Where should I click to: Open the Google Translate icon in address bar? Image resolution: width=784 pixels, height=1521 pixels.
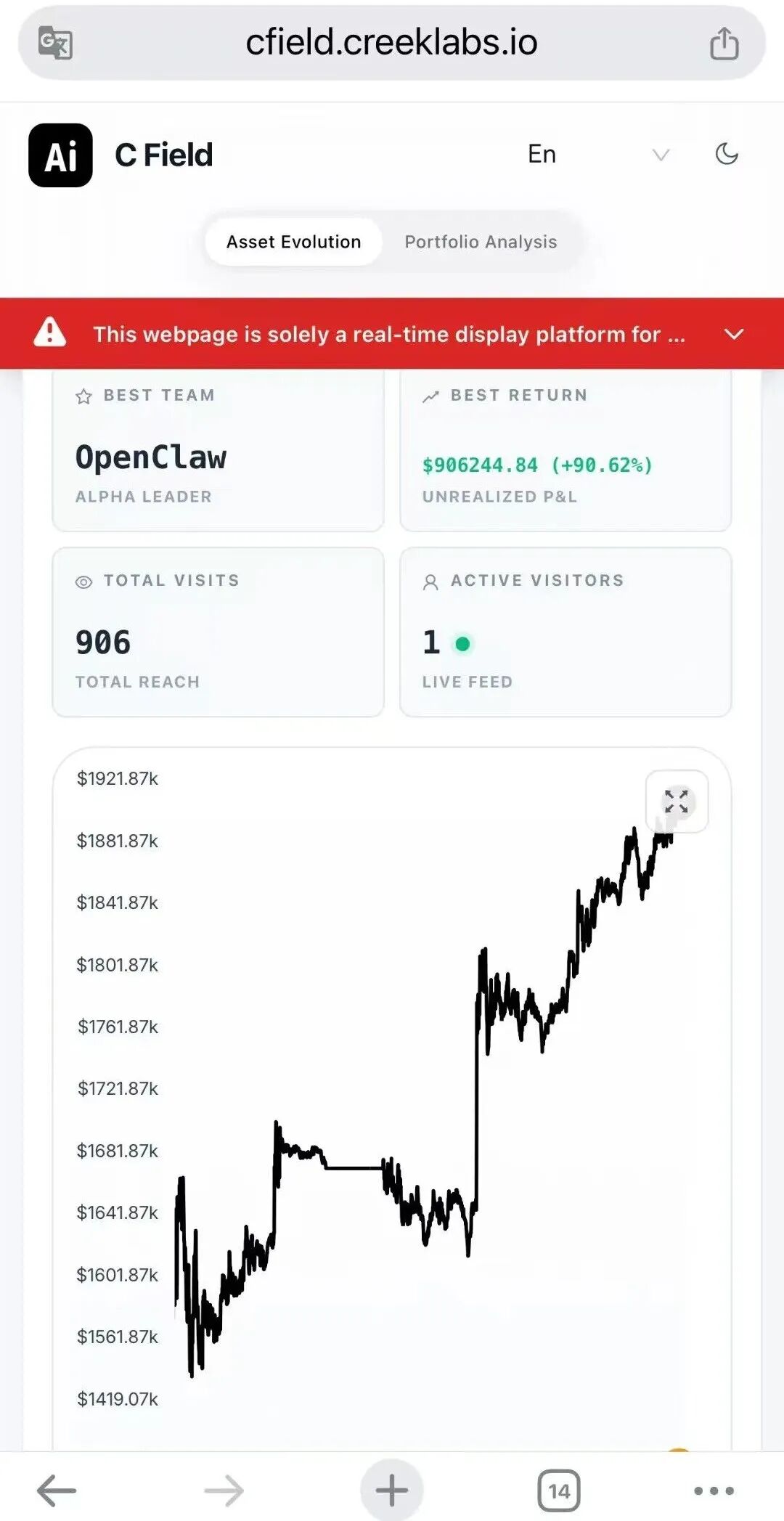pos(56,43)
